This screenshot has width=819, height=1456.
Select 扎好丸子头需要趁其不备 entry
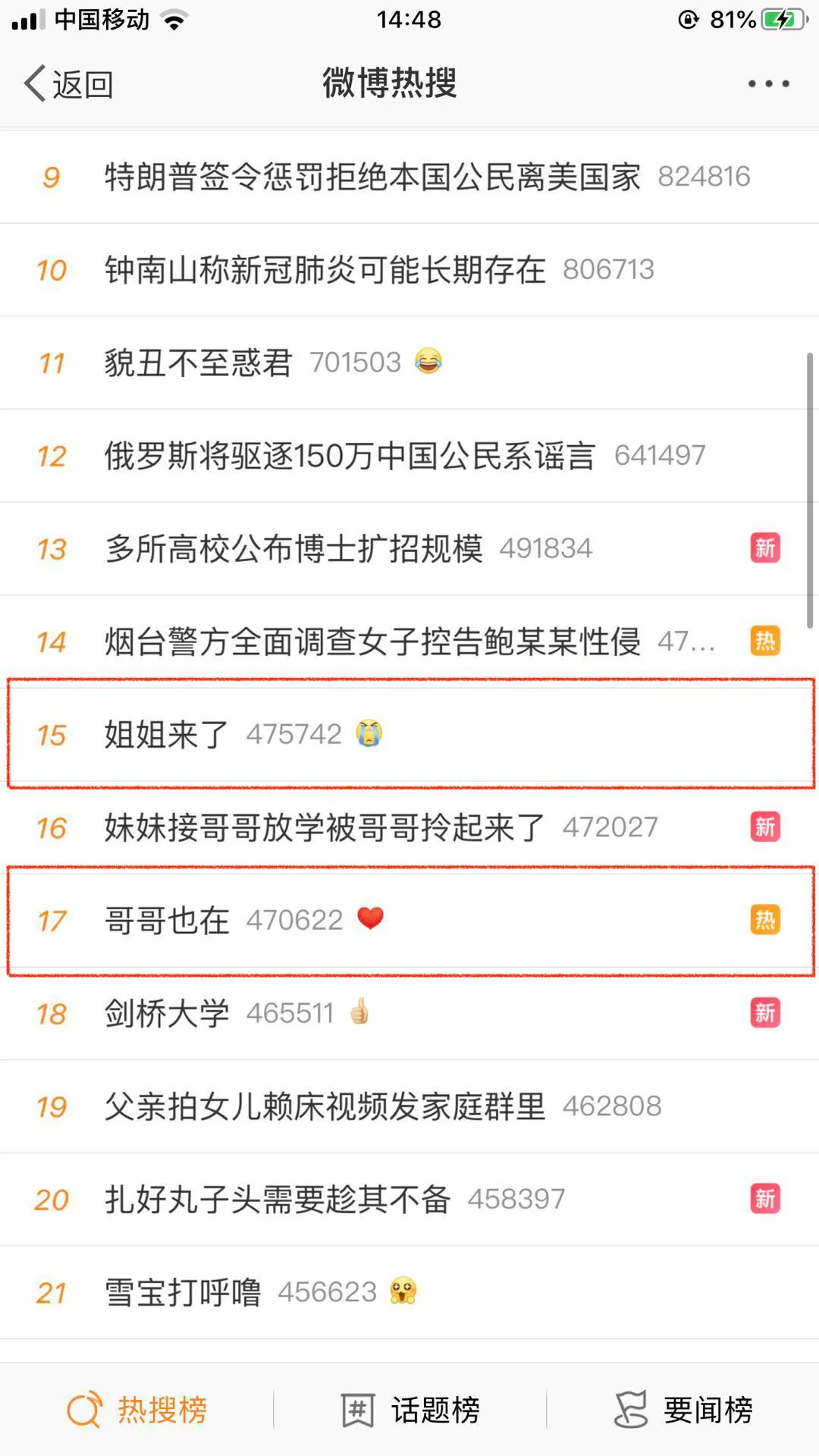pos(278,1200)
